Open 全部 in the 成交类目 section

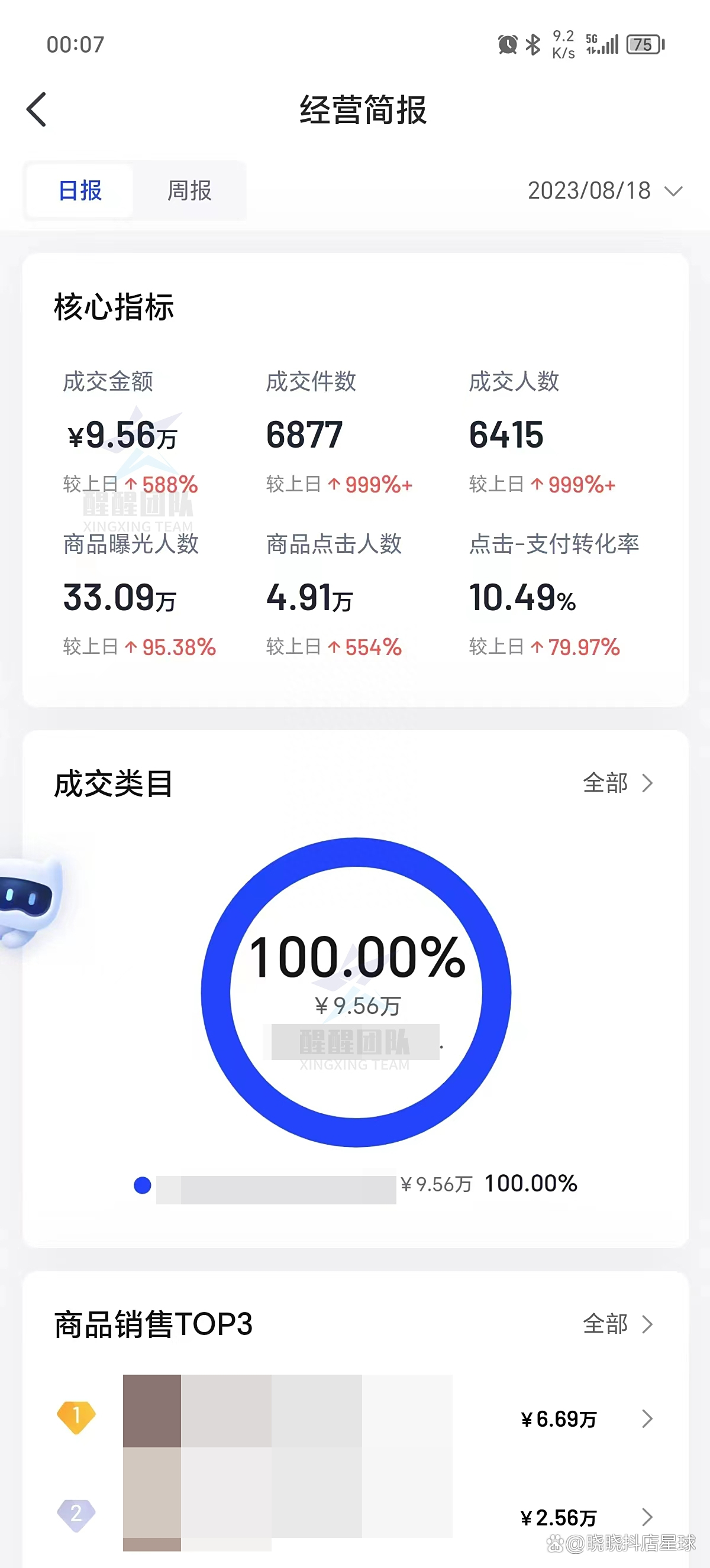tap(615, 783)
